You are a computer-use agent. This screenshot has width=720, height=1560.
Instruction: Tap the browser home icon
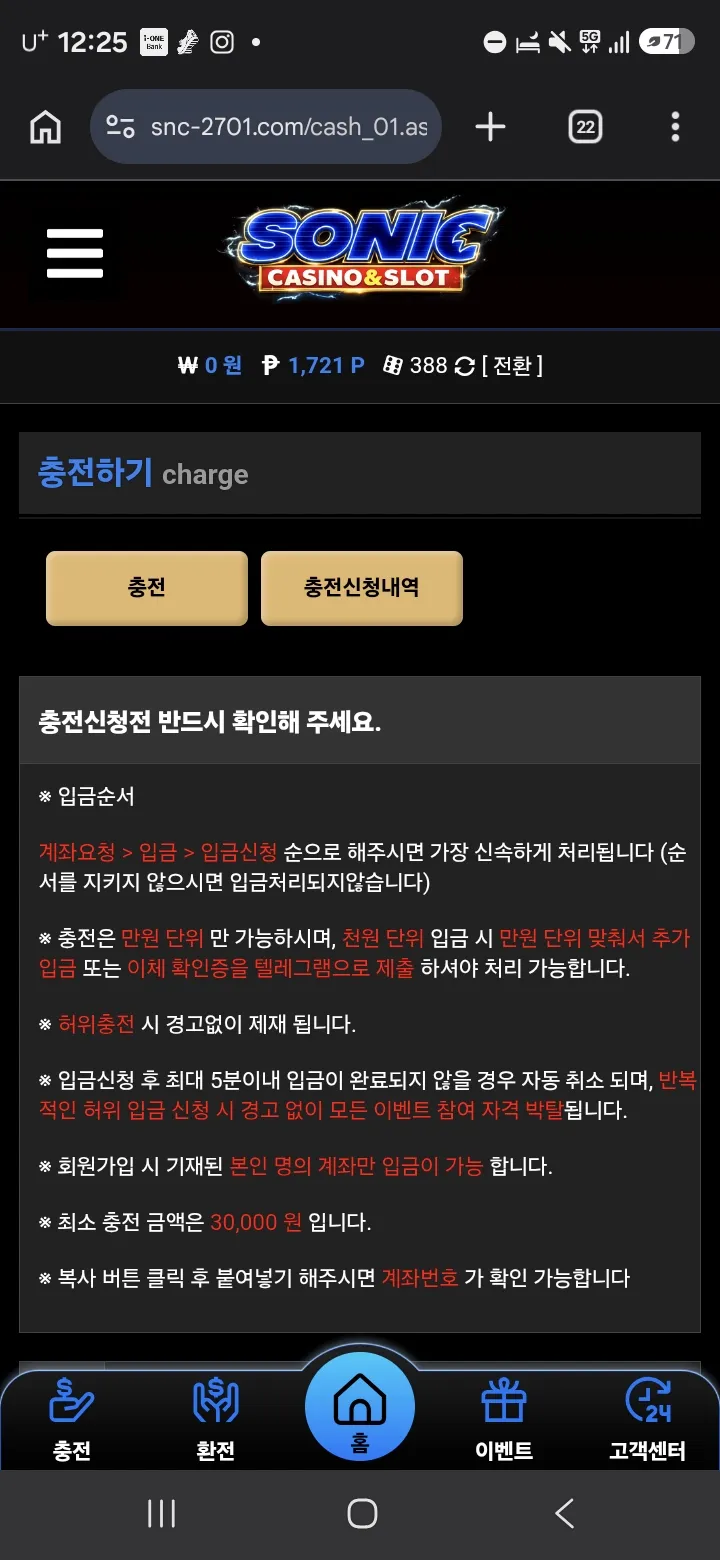pyautogui.click(x=45, y=127)
